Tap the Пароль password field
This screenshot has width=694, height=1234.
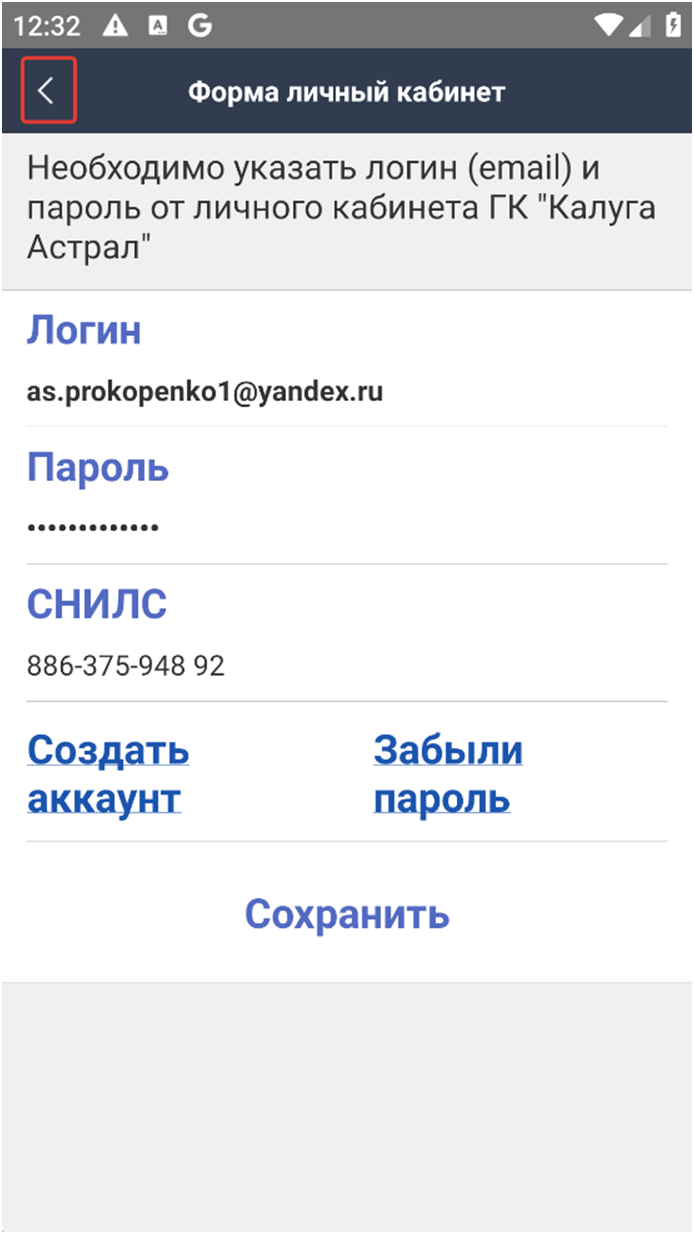tap(347, 527)
